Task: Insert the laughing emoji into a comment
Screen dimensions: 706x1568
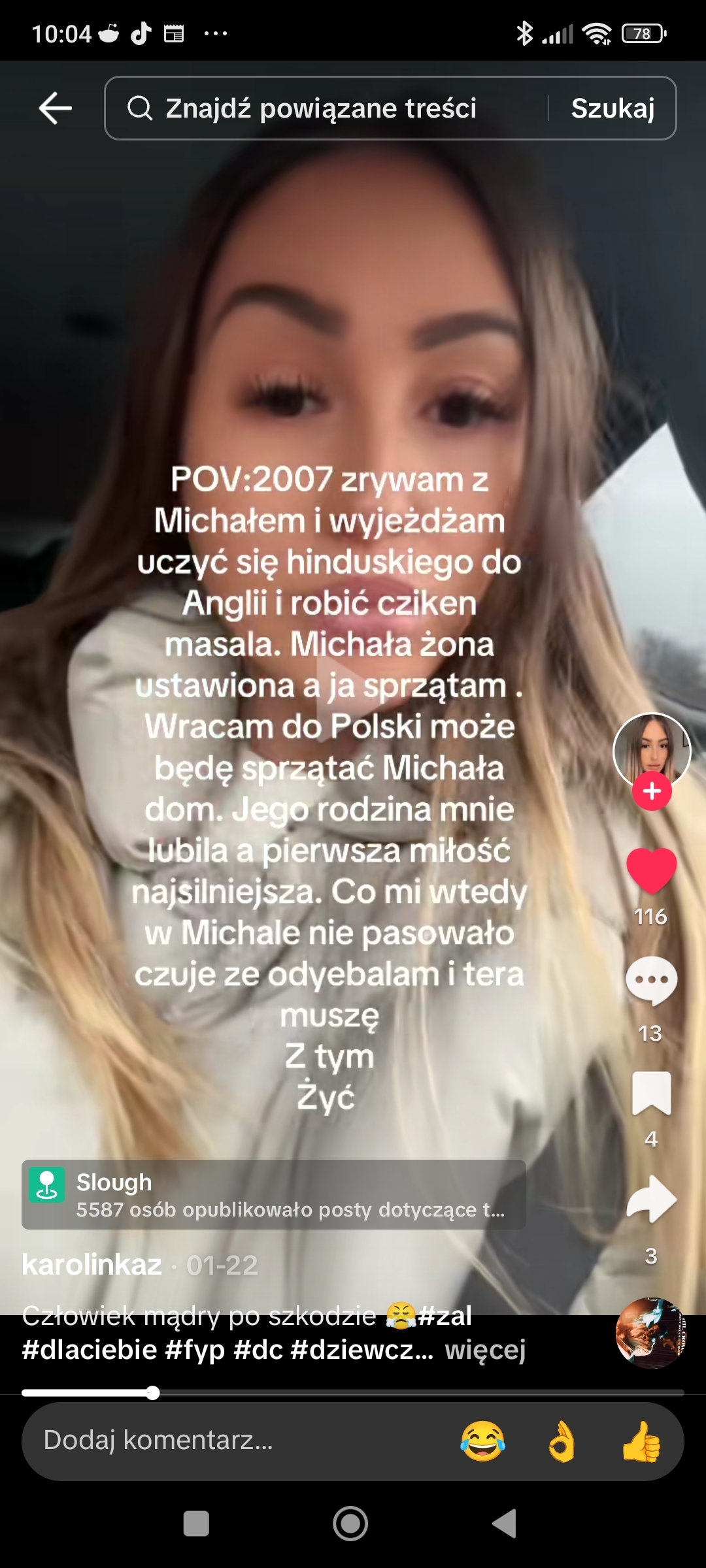Action: coord(482,1441)
